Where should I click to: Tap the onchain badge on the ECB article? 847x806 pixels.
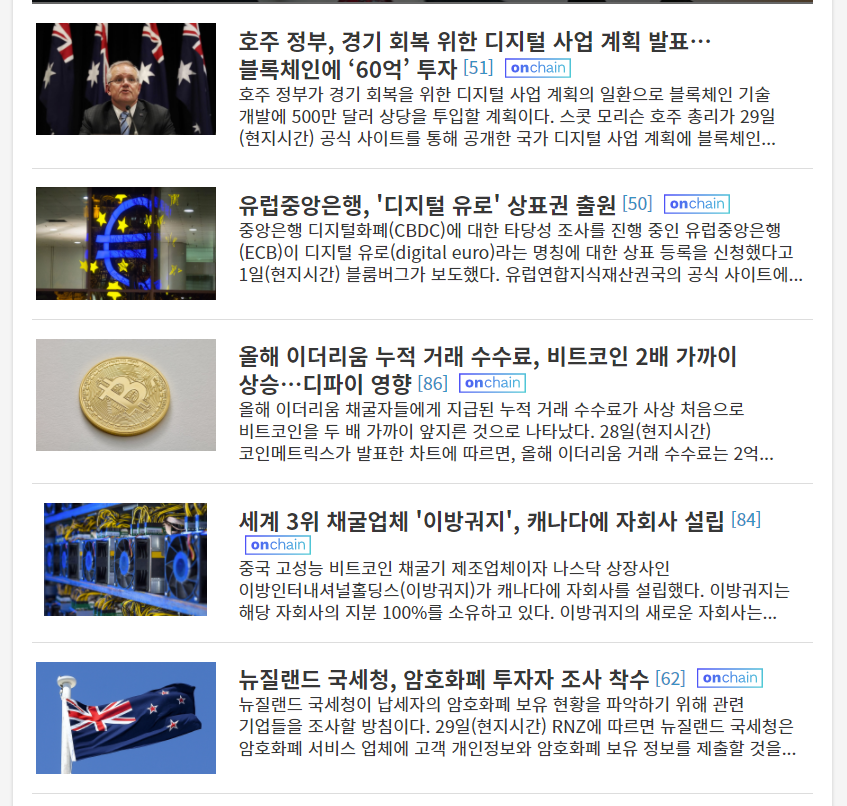(x=696, y=204)
